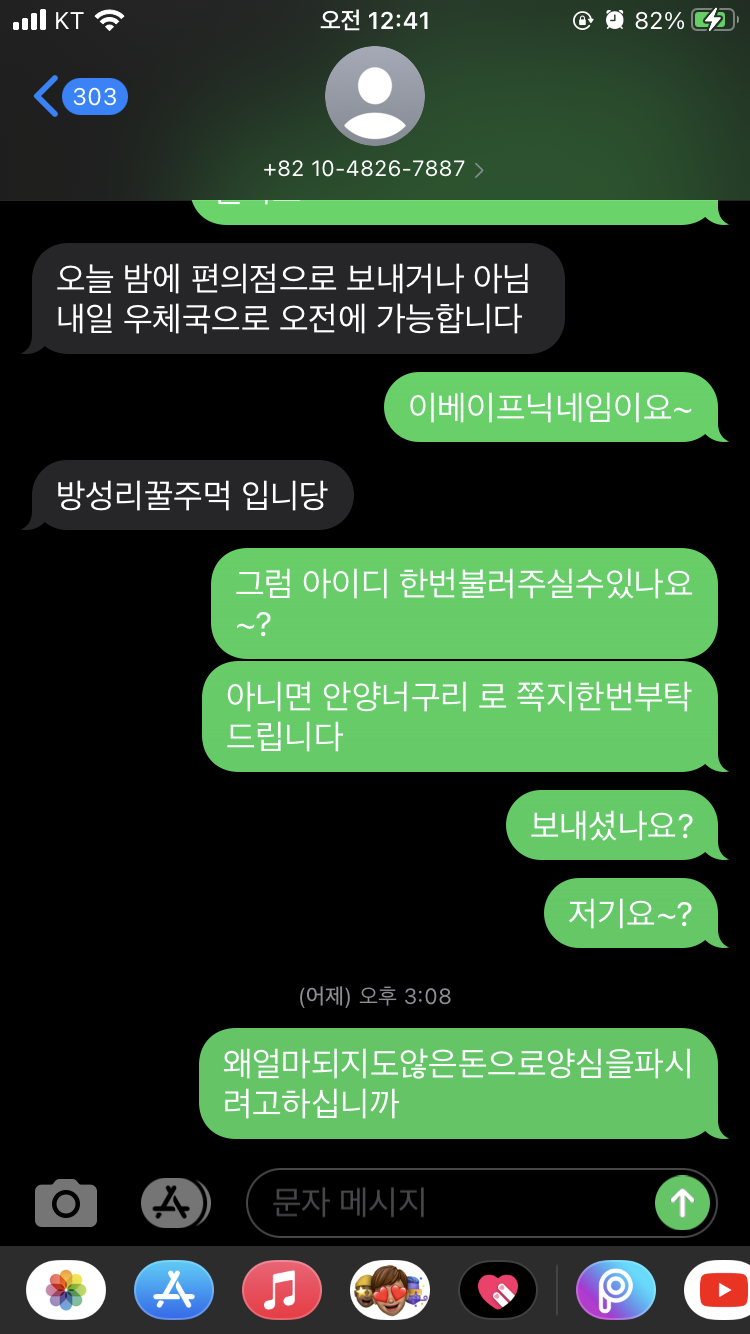Screen dimensions: 750x1334
Task: Open the App Store iMessage app
Action: (x=174, y=1290)
